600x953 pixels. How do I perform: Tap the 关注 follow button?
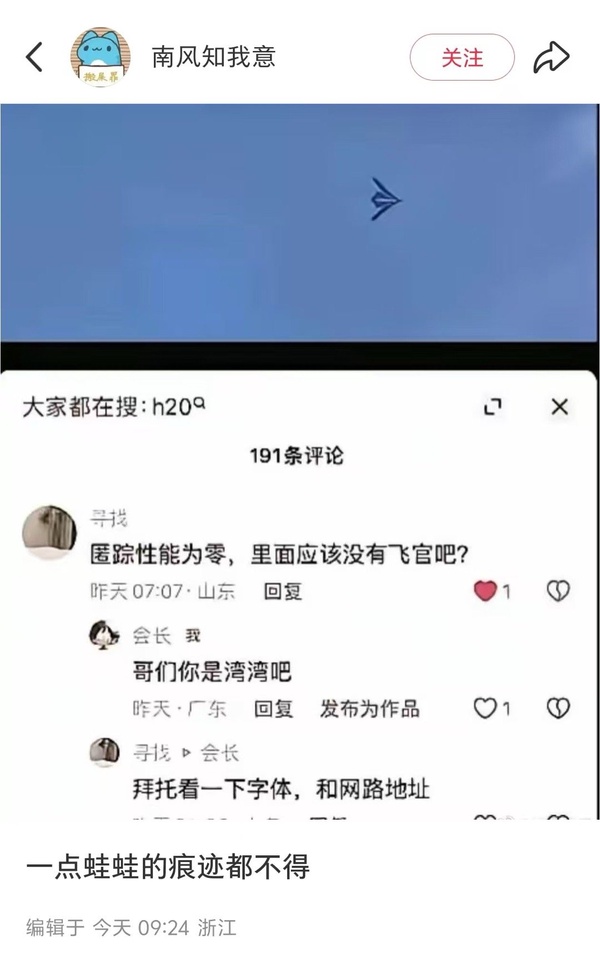462,57
